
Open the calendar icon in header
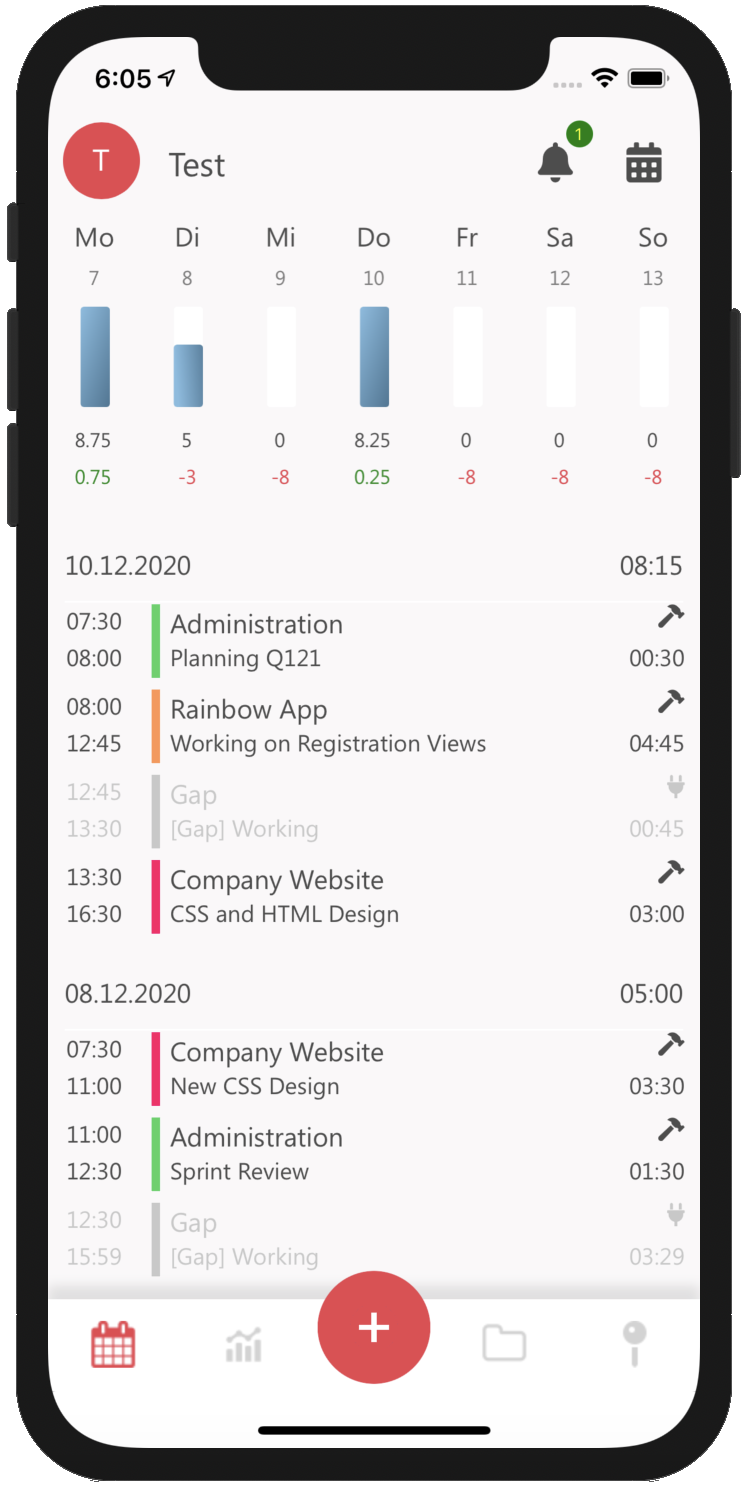644,163
